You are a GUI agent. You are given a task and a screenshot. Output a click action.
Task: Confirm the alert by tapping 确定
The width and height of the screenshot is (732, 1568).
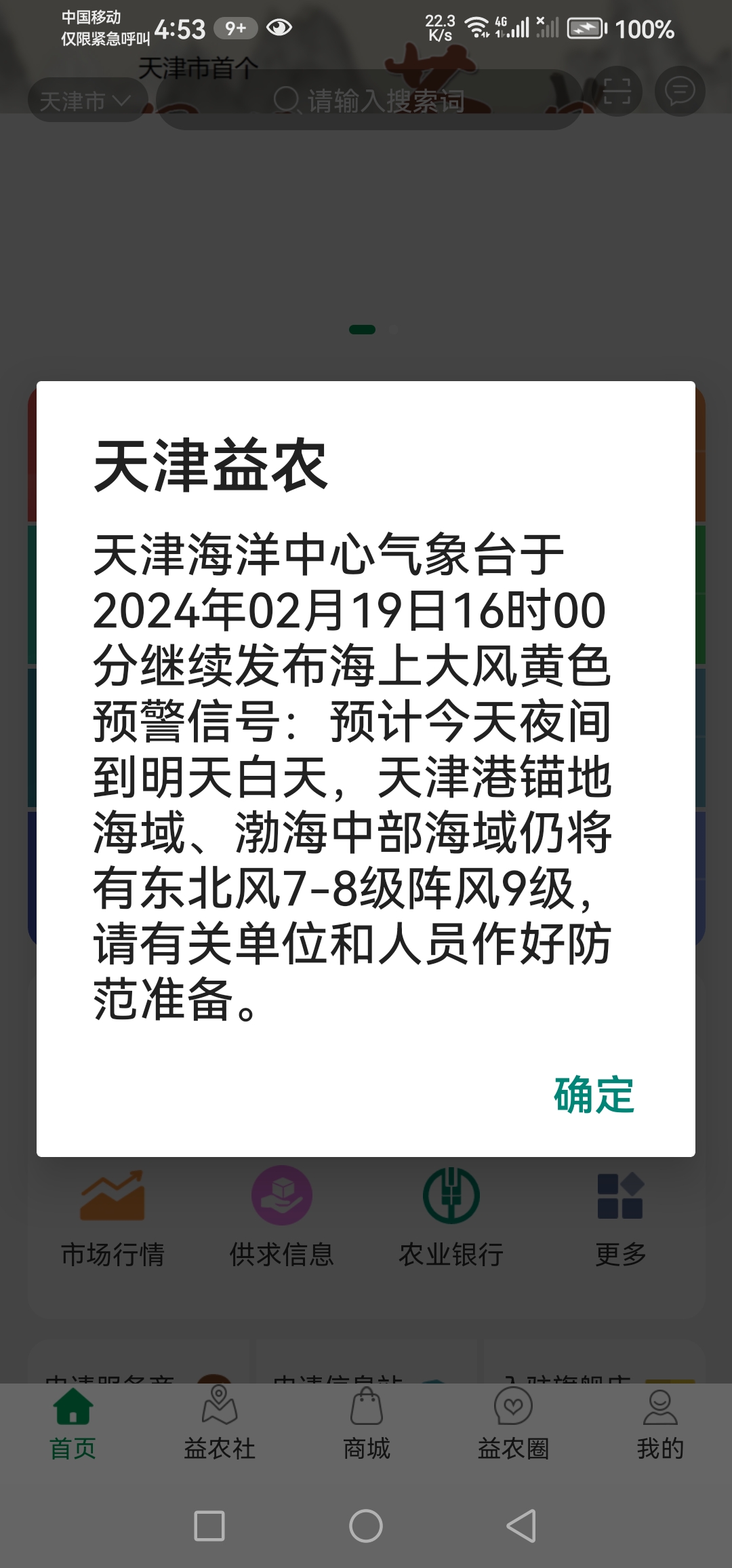tap(594, 1095)
